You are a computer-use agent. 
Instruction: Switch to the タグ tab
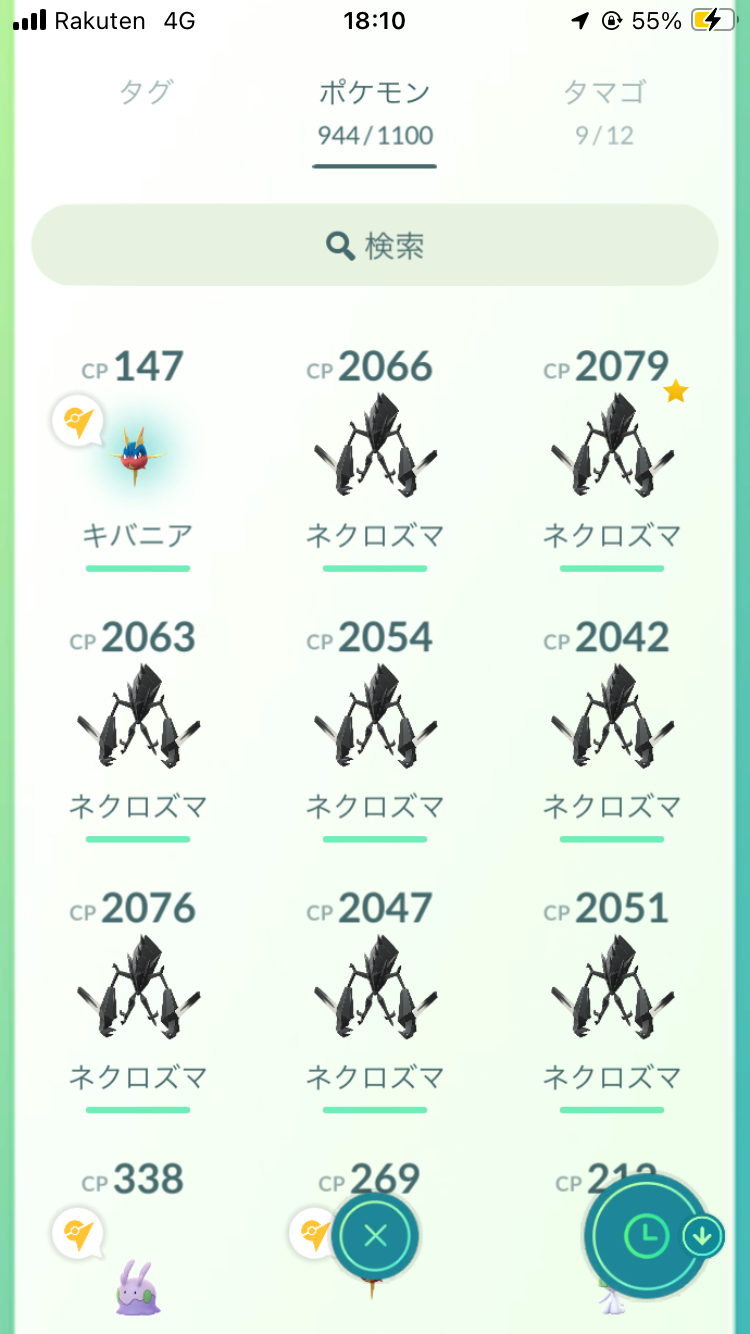pos(146,93)
